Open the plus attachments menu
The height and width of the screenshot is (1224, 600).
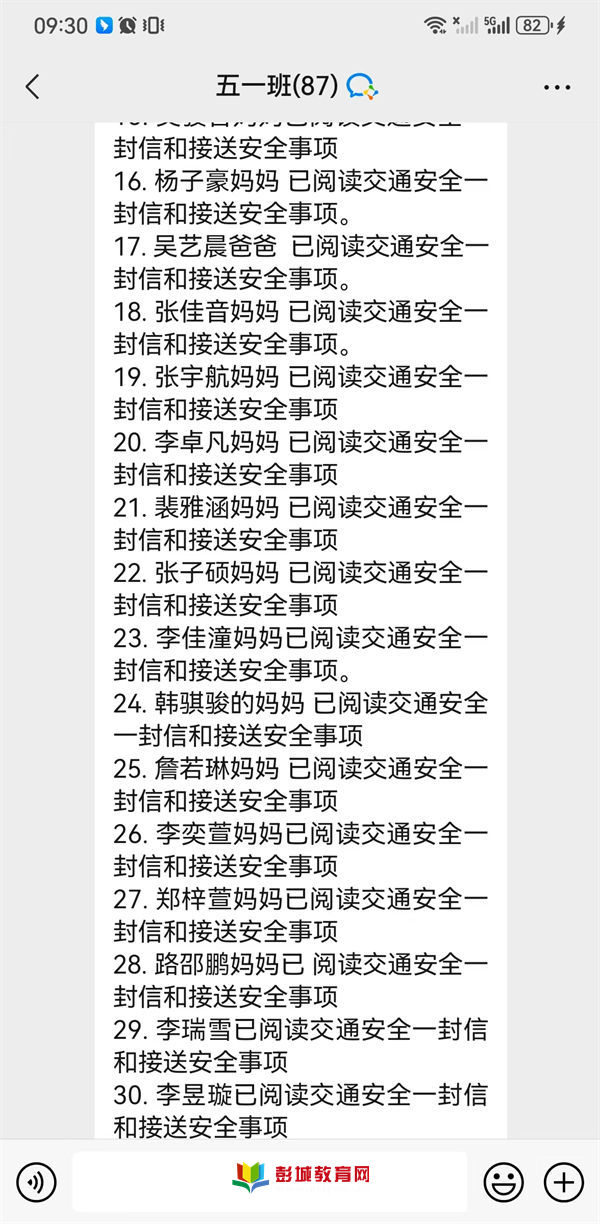click(563, 1183)
